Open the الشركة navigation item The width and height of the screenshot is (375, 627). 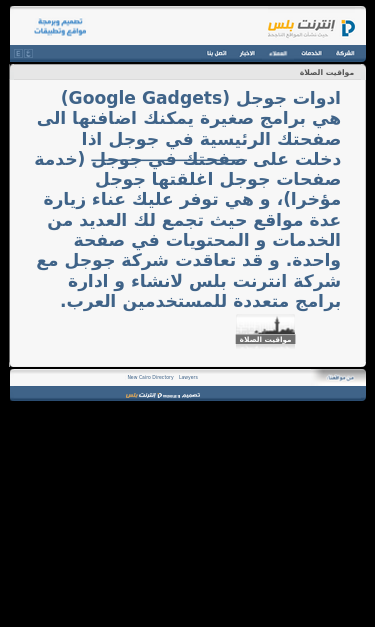coord(345,53)
